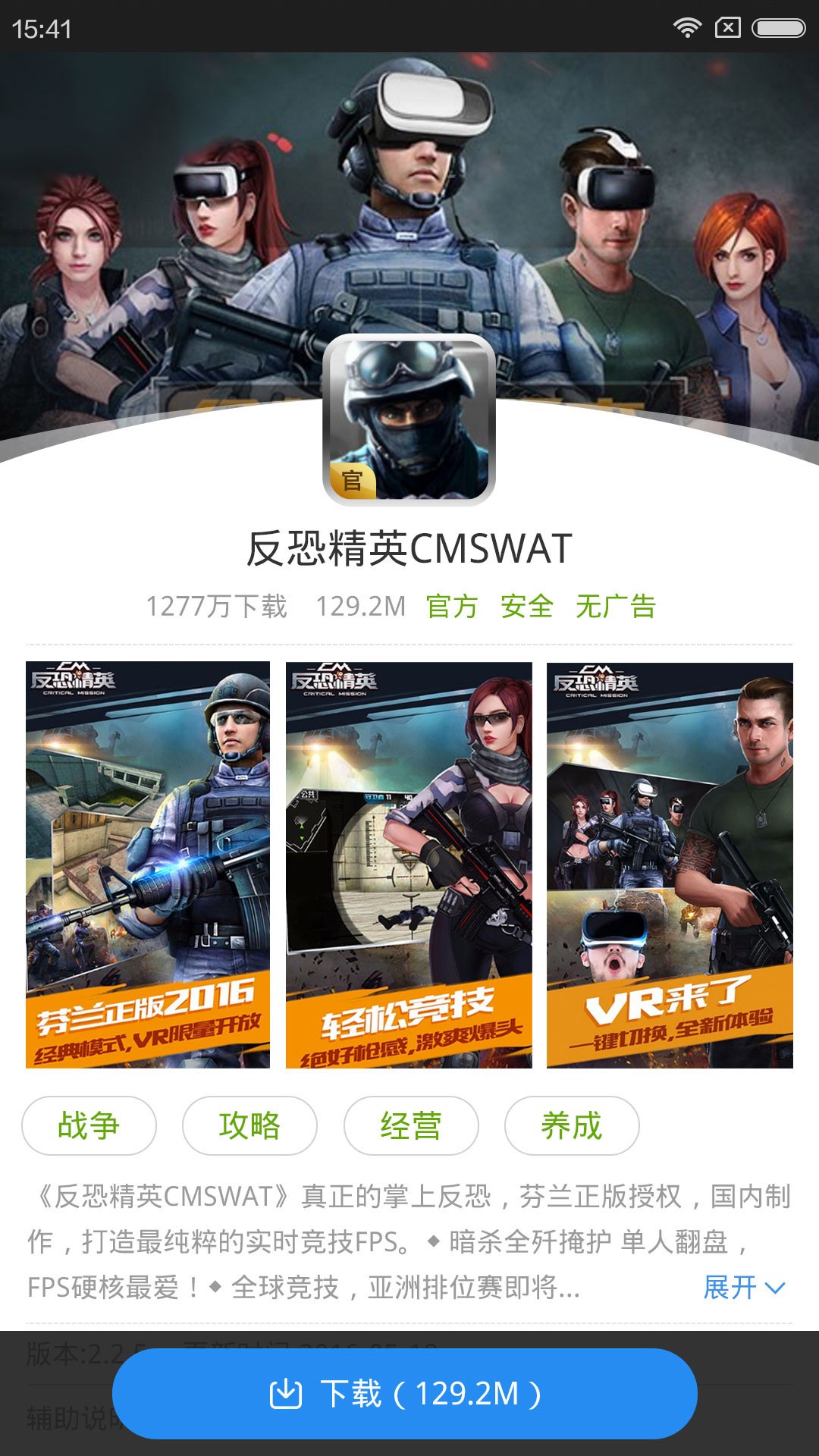This screenshot has height=1456, width=819.
Task: Download the game (129.2M)
Action: 405,1393
